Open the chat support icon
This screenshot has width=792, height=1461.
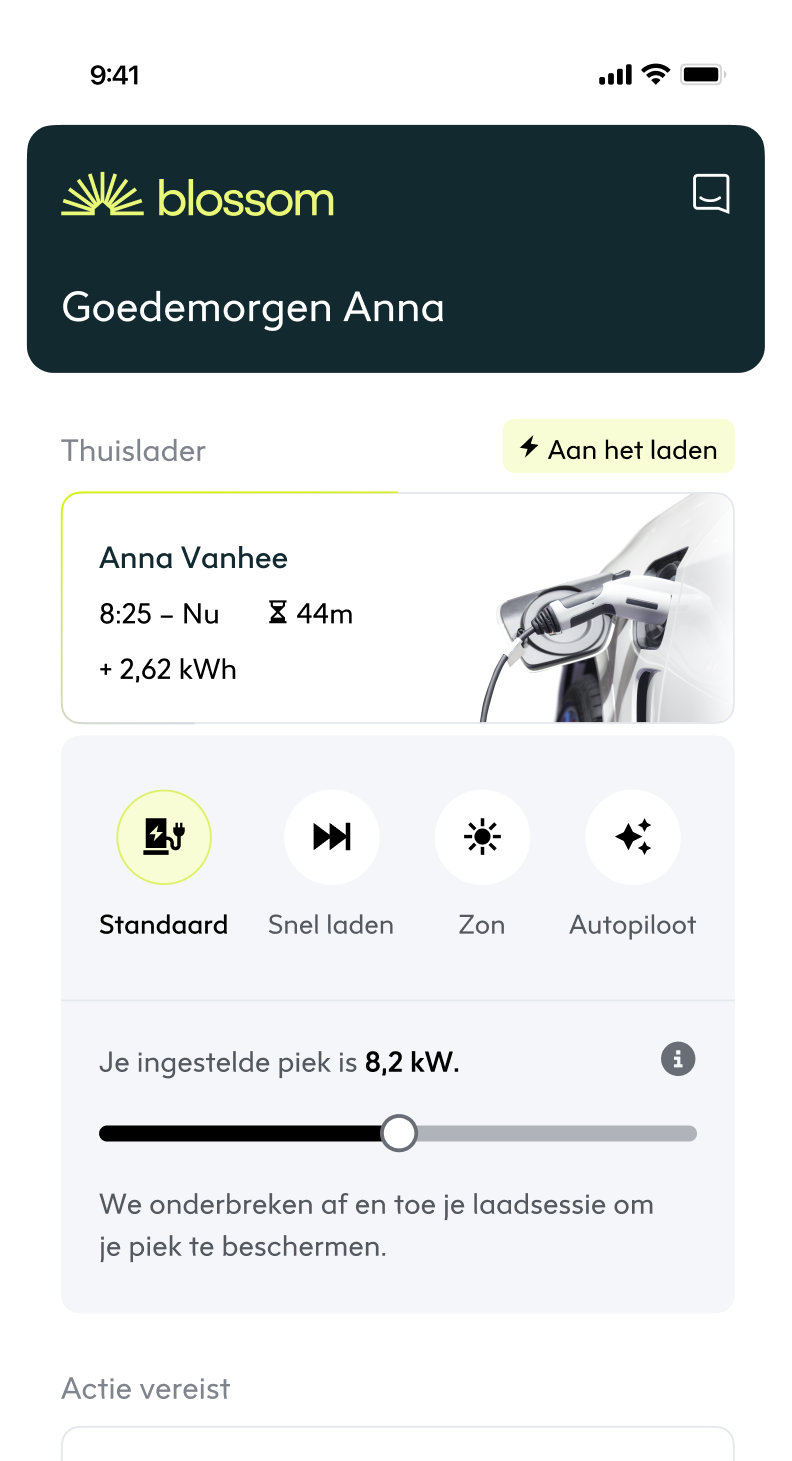point(711,194)
